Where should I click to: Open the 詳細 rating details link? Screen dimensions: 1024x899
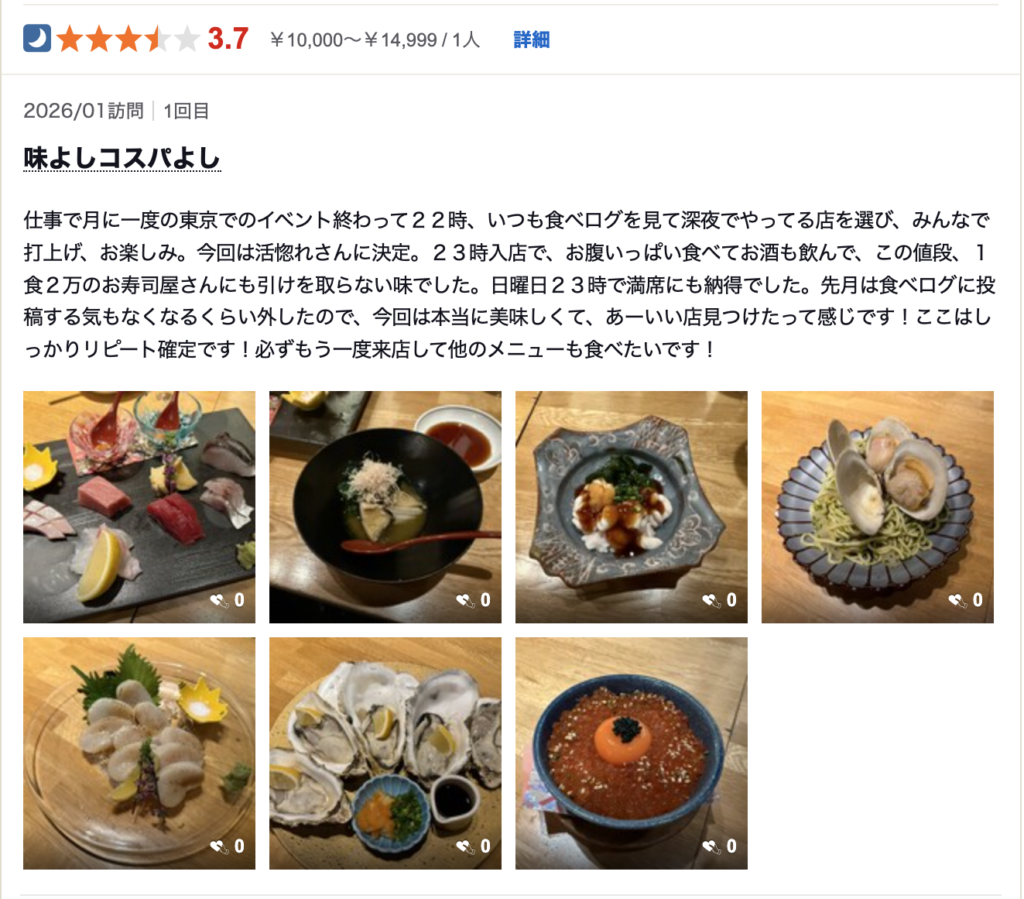point(531,40)
